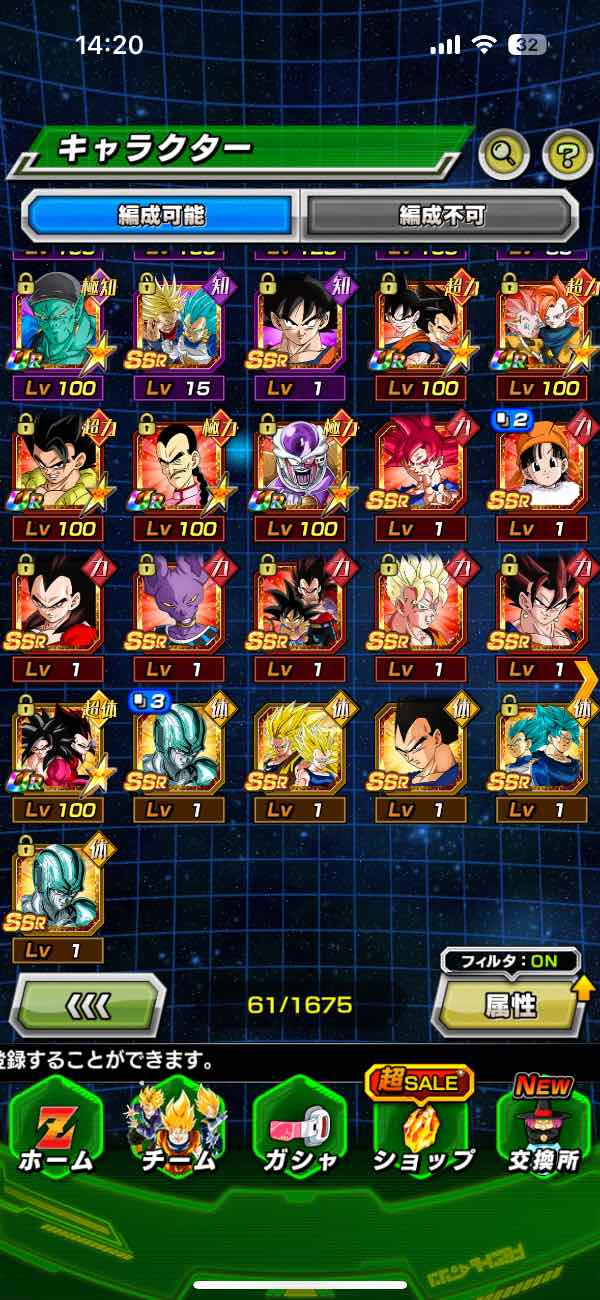Viewport: 600px width, 1300px height.
Task: Select the 極知 UR Lv 100 character card
Action: tap(59, 330)
